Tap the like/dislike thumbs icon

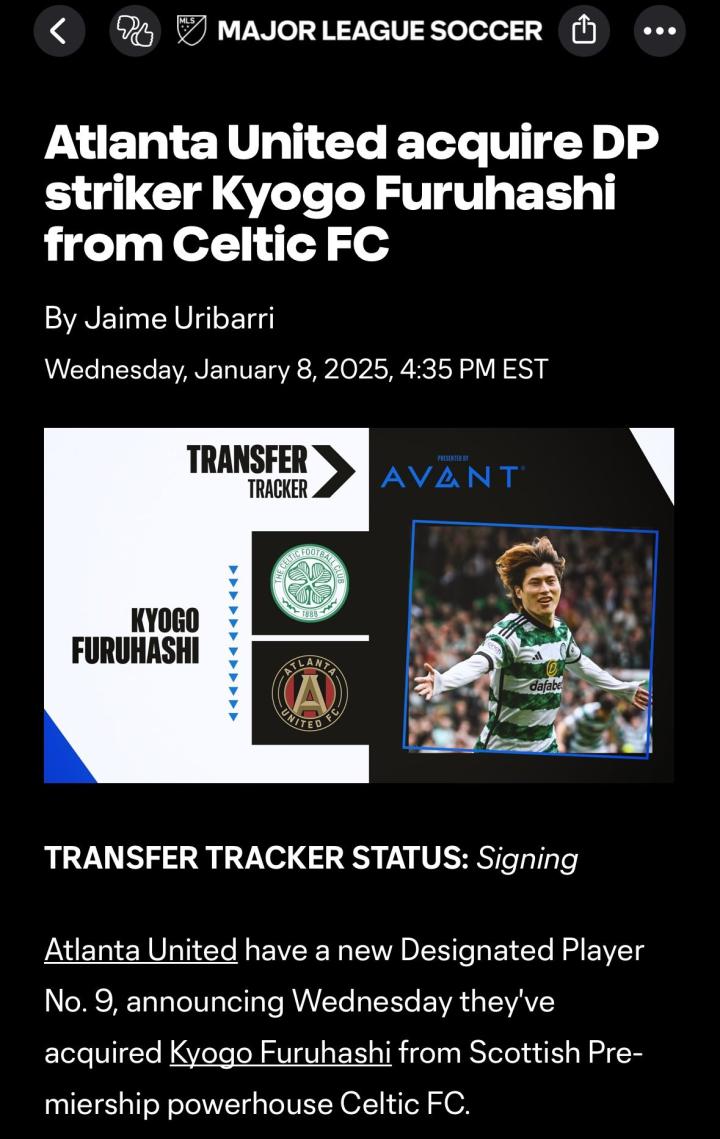coord(134,31)
